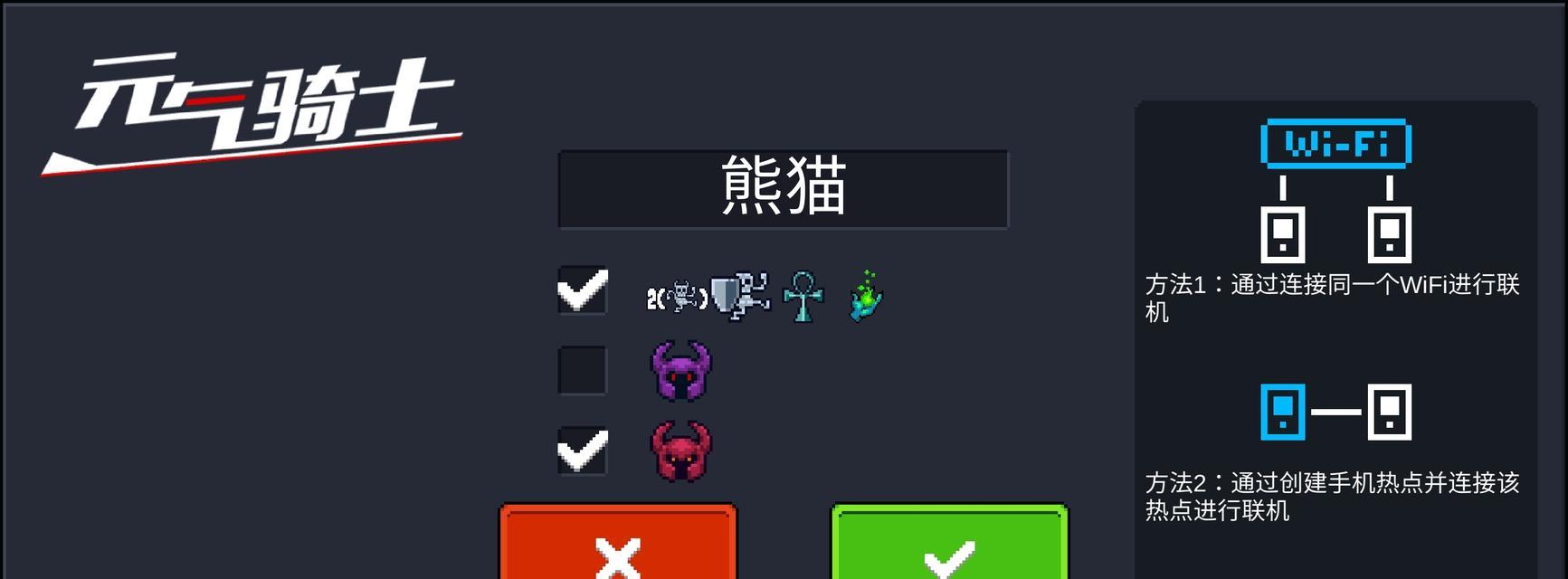The image size is (1568, 579).
Task: Enable the purple helmet difficulty checkbox
Action: click(583, 370)
